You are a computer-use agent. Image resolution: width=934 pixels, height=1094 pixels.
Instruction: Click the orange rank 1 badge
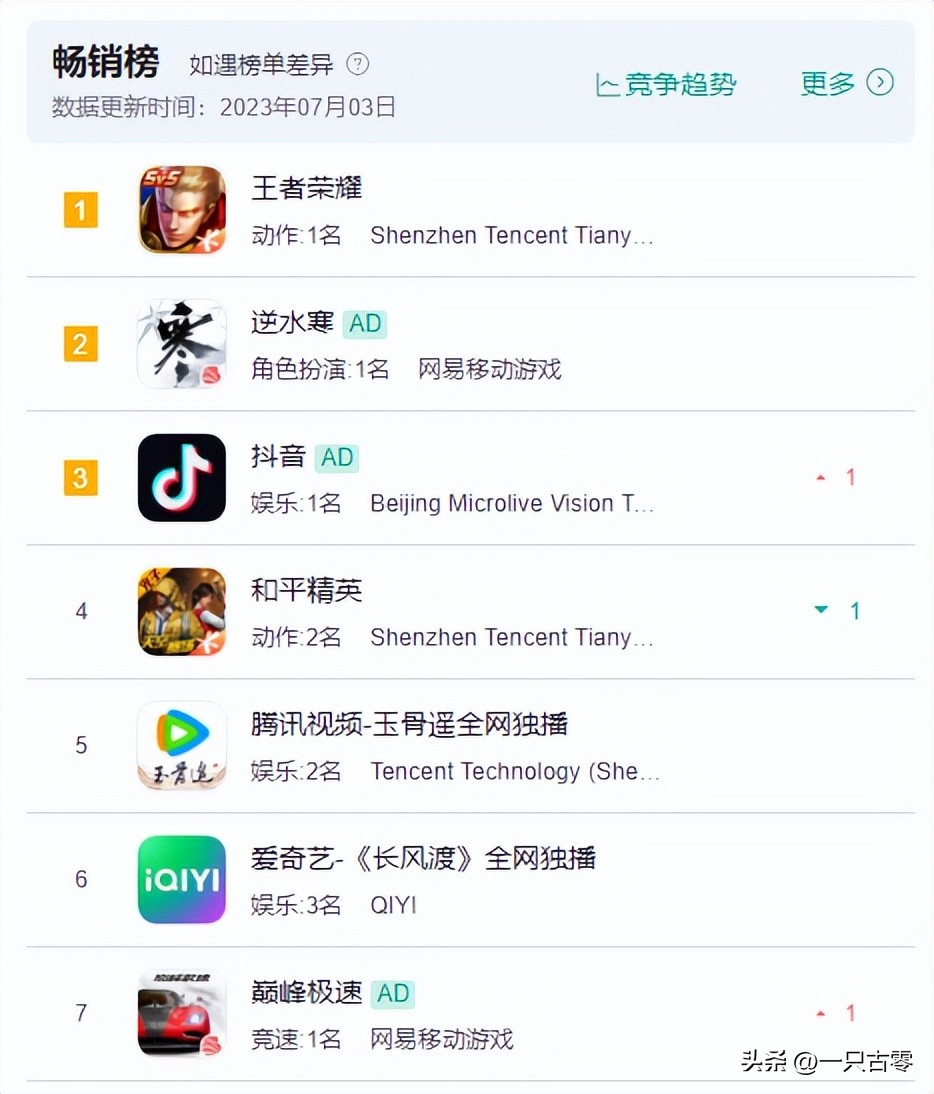[81, 210]
